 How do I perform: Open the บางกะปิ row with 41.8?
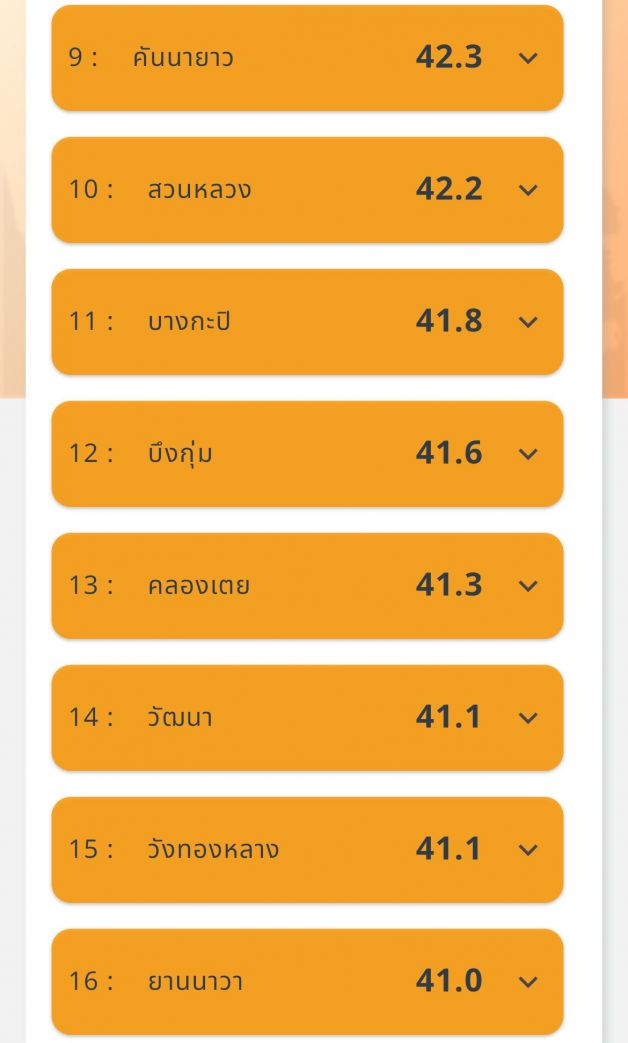528,322
